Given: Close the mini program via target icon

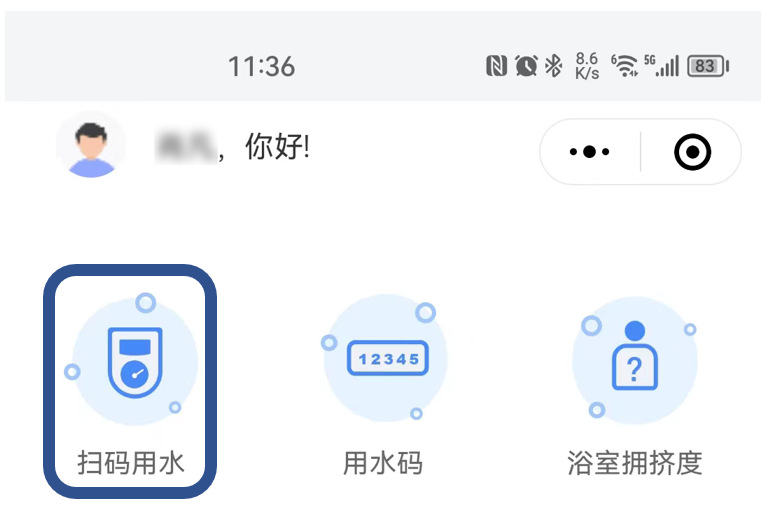Looking at the screenshot, I should [693, 152].
